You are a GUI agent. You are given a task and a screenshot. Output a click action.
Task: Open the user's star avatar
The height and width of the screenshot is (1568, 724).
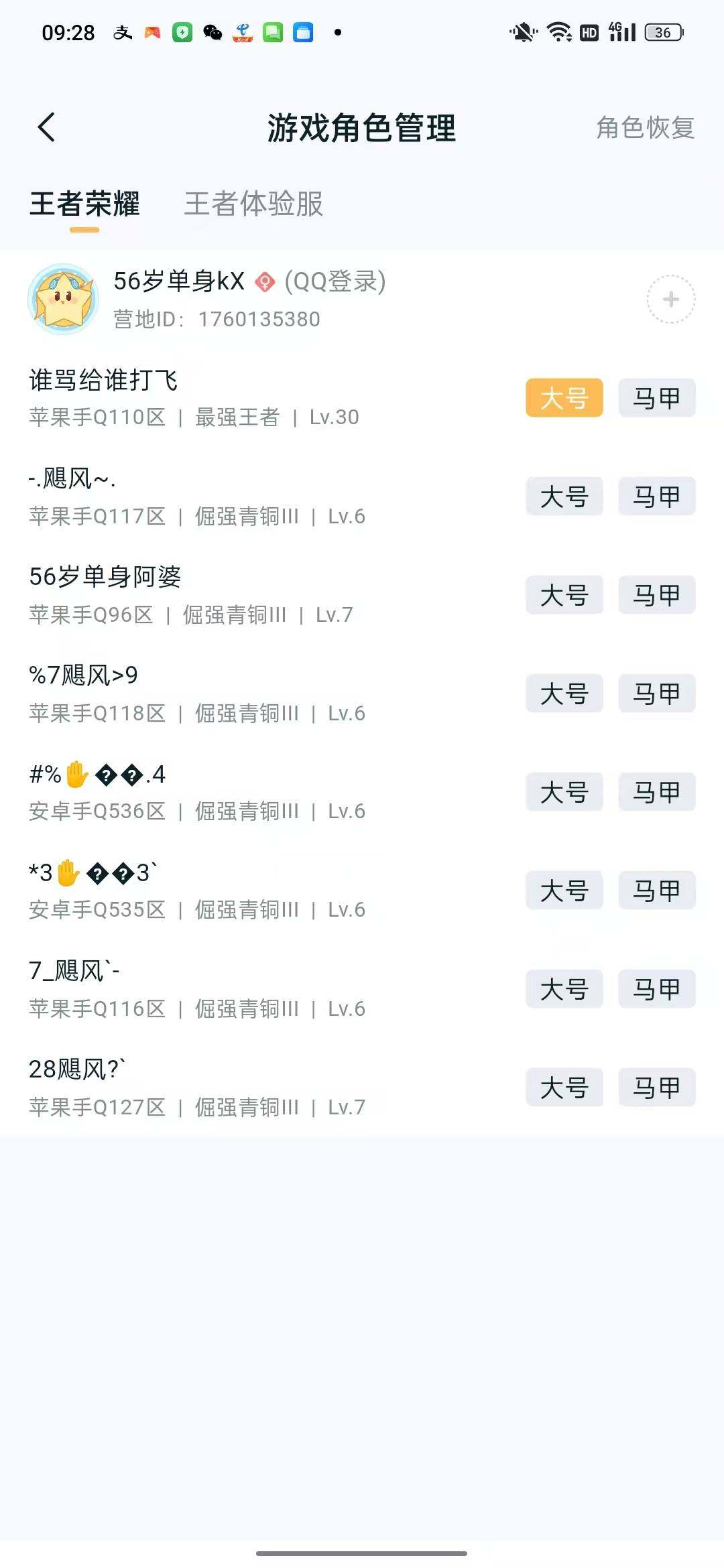(65, 299)
